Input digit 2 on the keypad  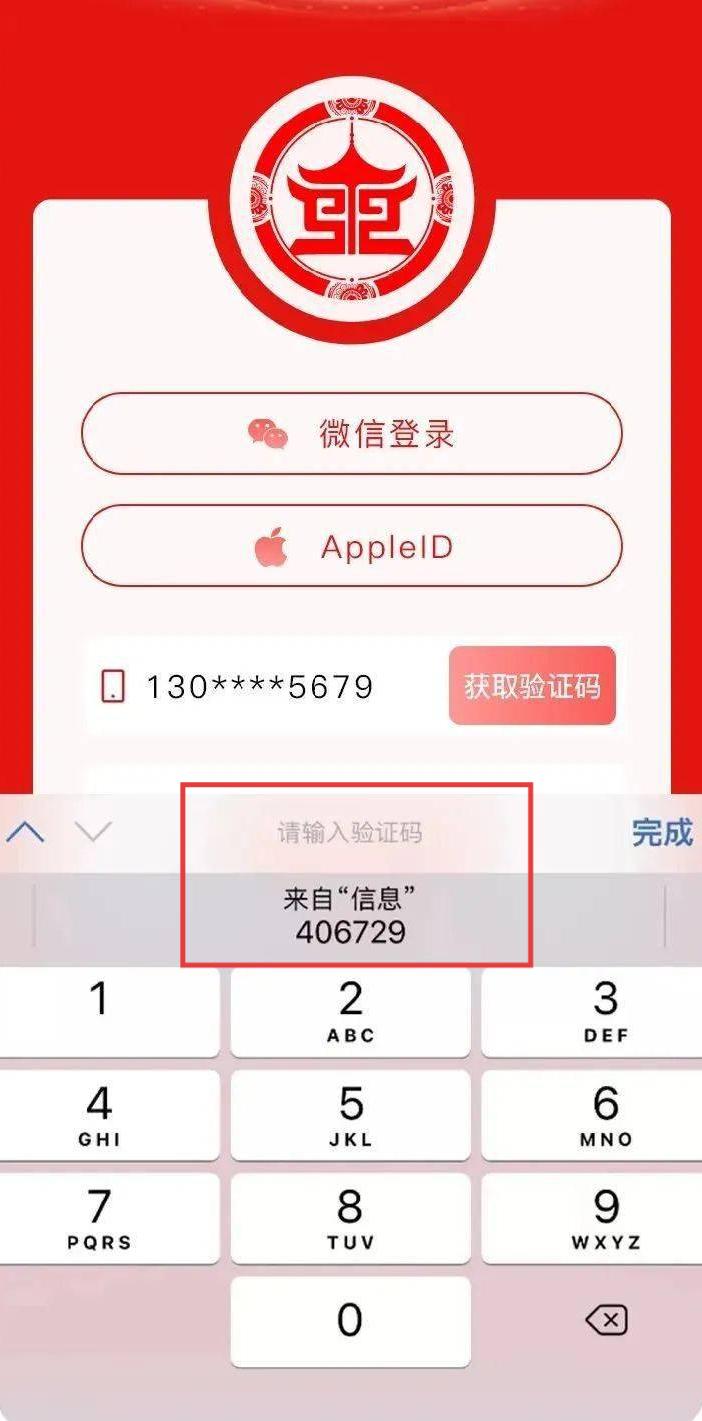(x=350, y=1011)
